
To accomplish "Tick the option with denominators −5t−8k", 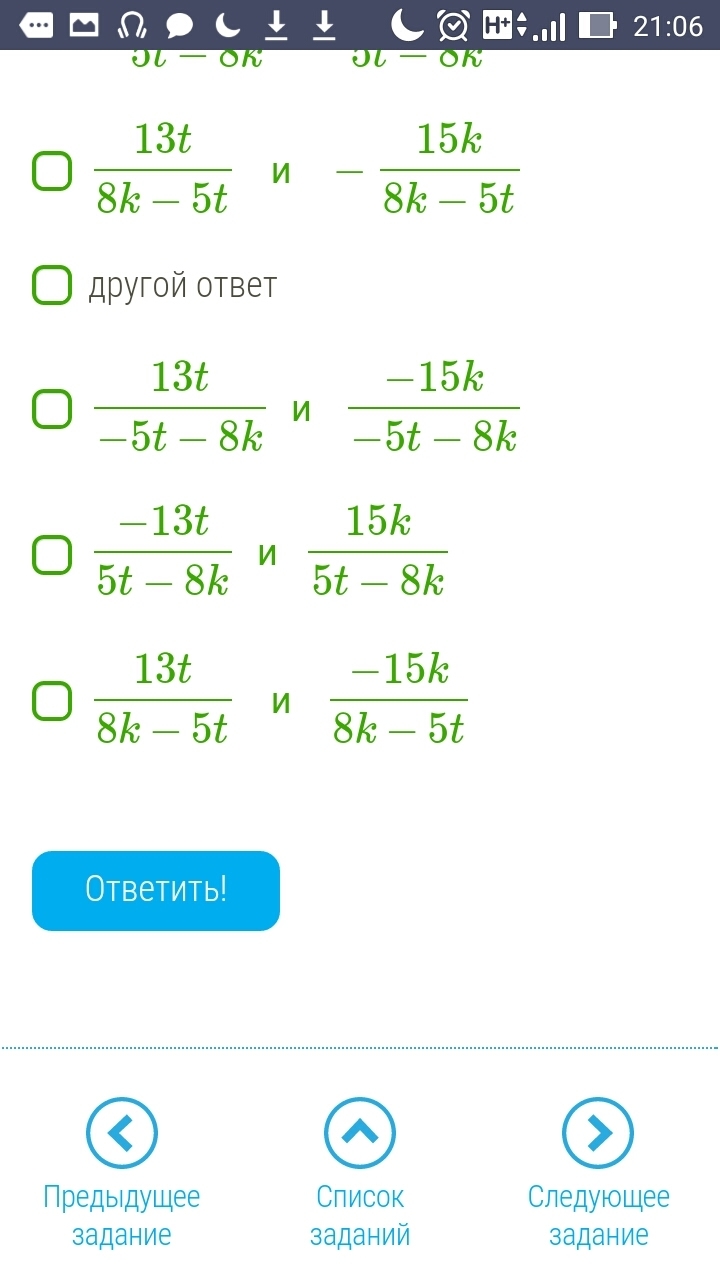I will [x=52, y=409].
